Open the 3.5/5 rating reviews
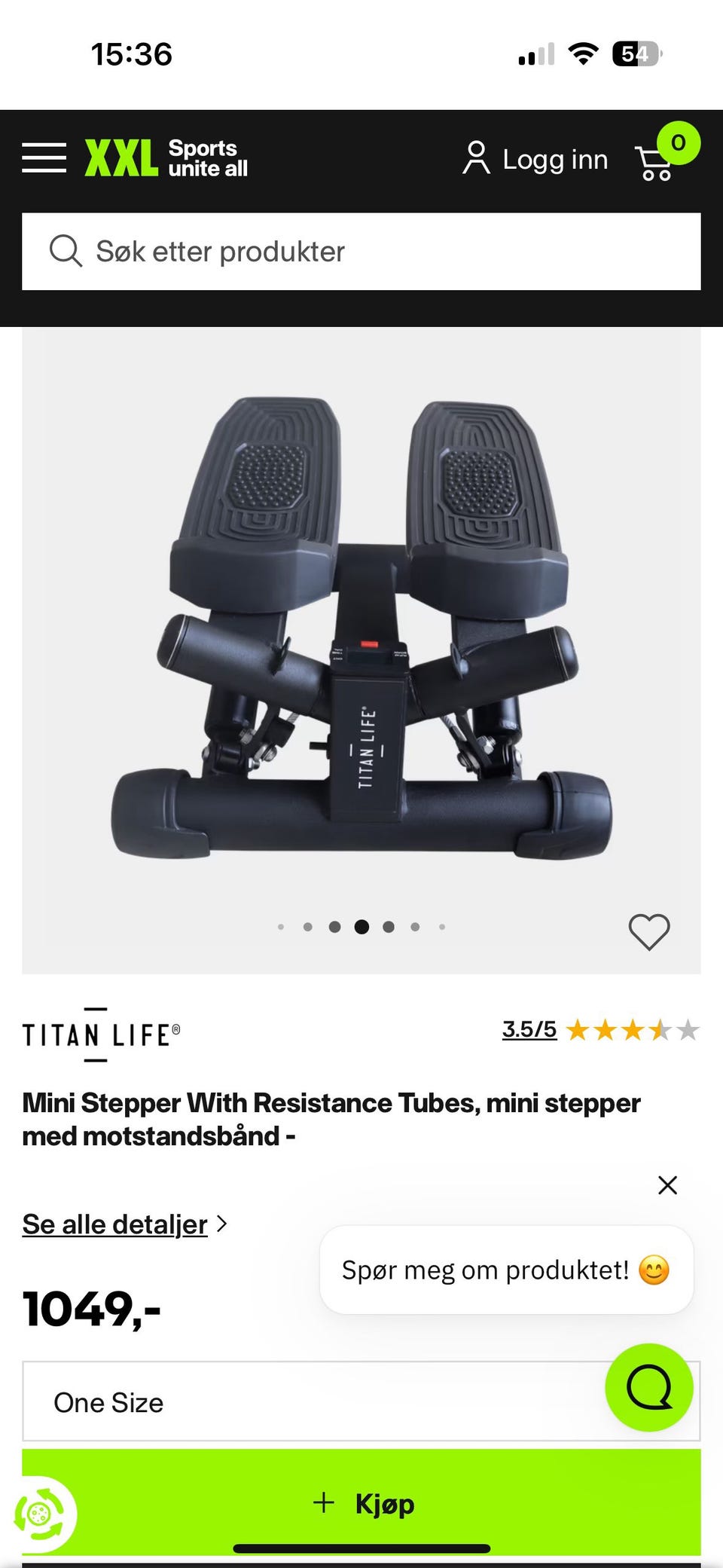 coord(601,1029)
